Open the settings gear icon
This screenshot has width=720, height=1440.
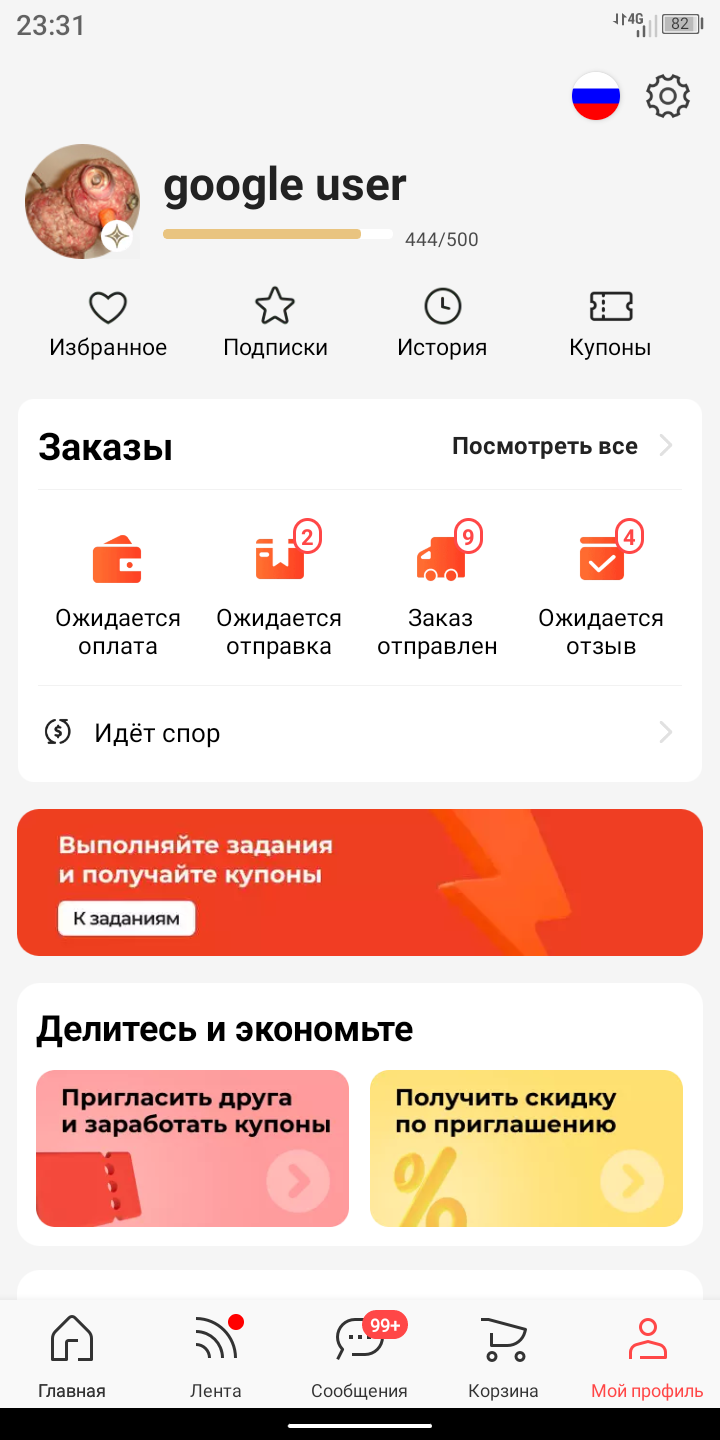(x=668, y=96)
